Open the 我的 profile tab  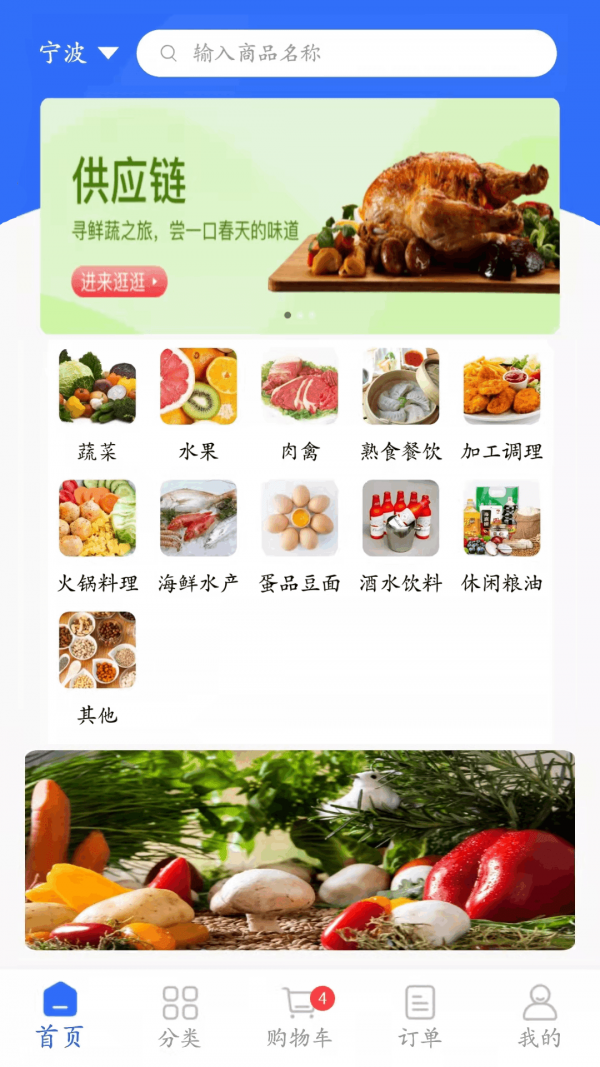pos(539,1015)
